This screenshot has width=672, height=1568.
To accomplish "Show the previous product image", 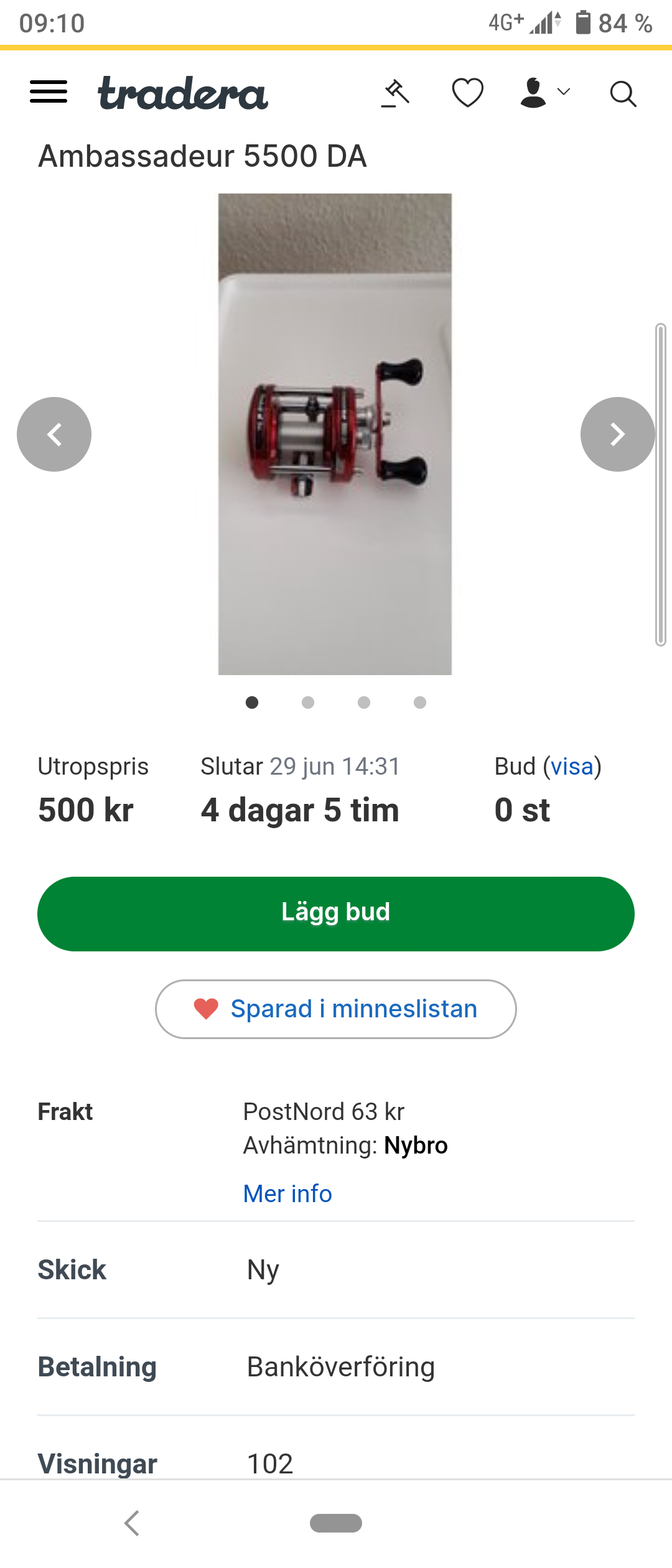I will tap(54, 434).
